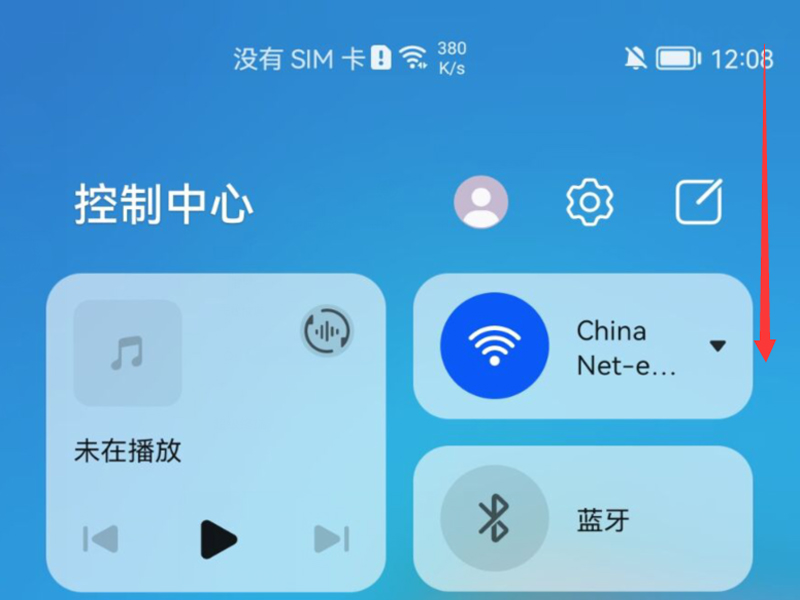Skip to the next track
This screenshot has height=600, width=800.
[x=332, y=539]
